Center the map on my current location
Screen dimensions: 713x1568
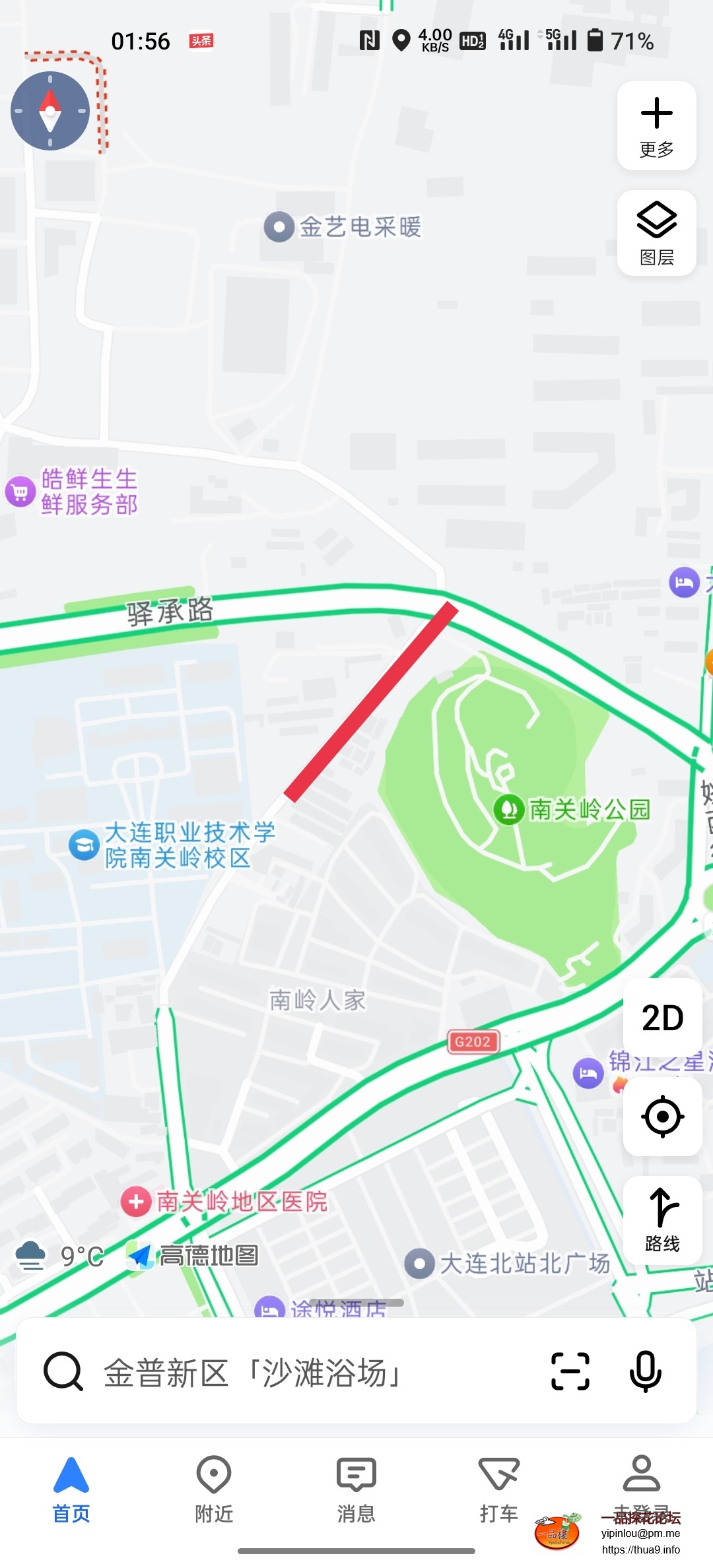(662, 1117)
